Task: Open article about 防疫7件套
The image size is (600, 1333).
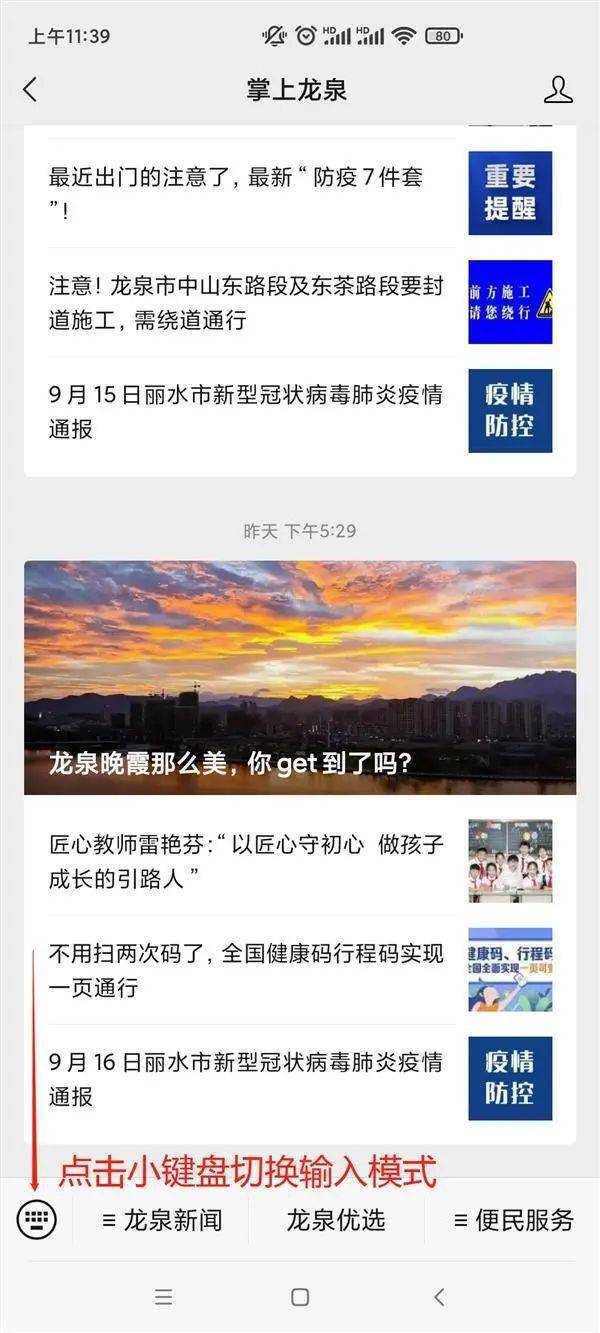Action: (x=250, y=194)
